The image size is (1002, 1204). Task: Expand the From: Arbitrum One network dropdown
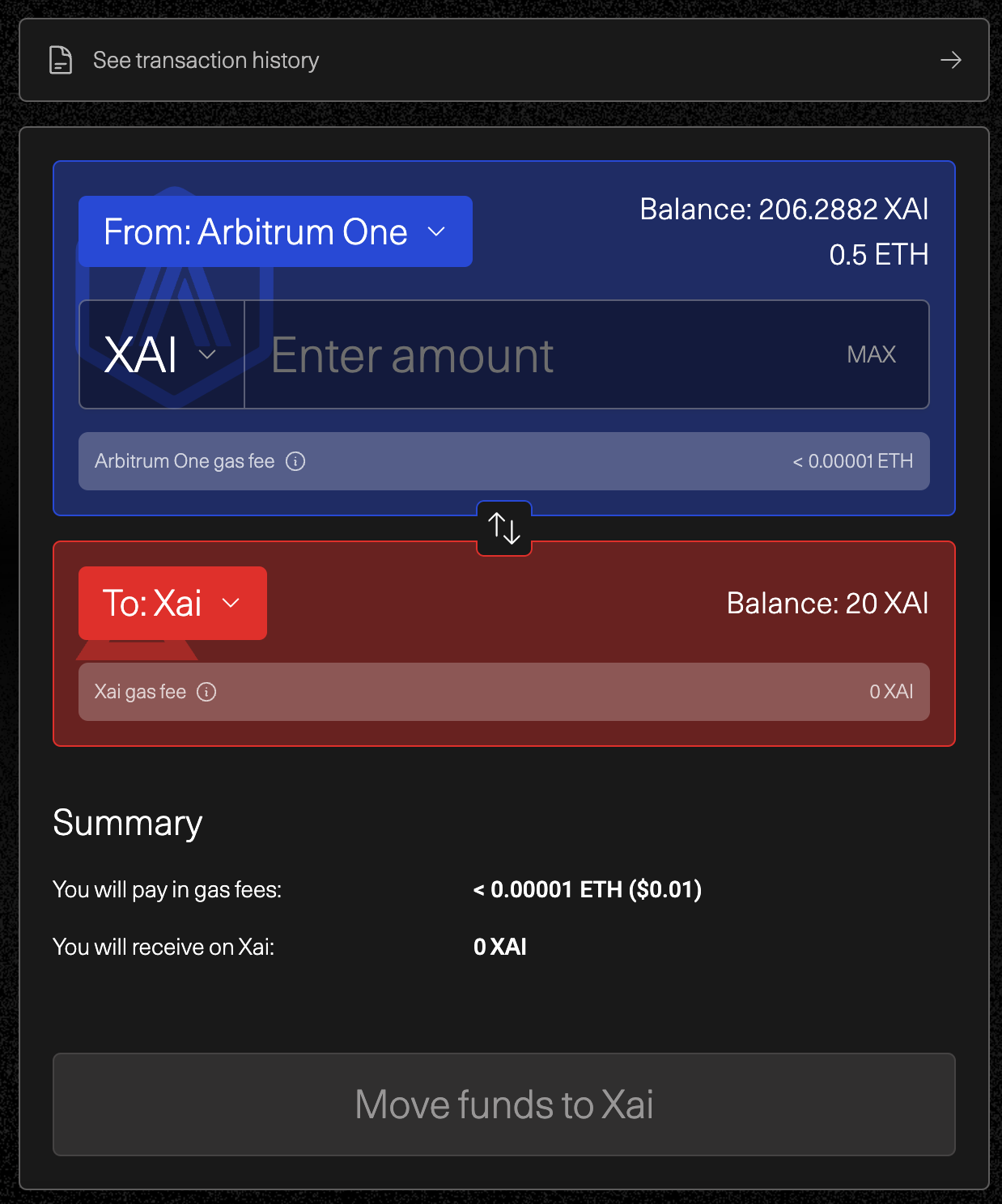pyautogui.click(x=275, y=232)
